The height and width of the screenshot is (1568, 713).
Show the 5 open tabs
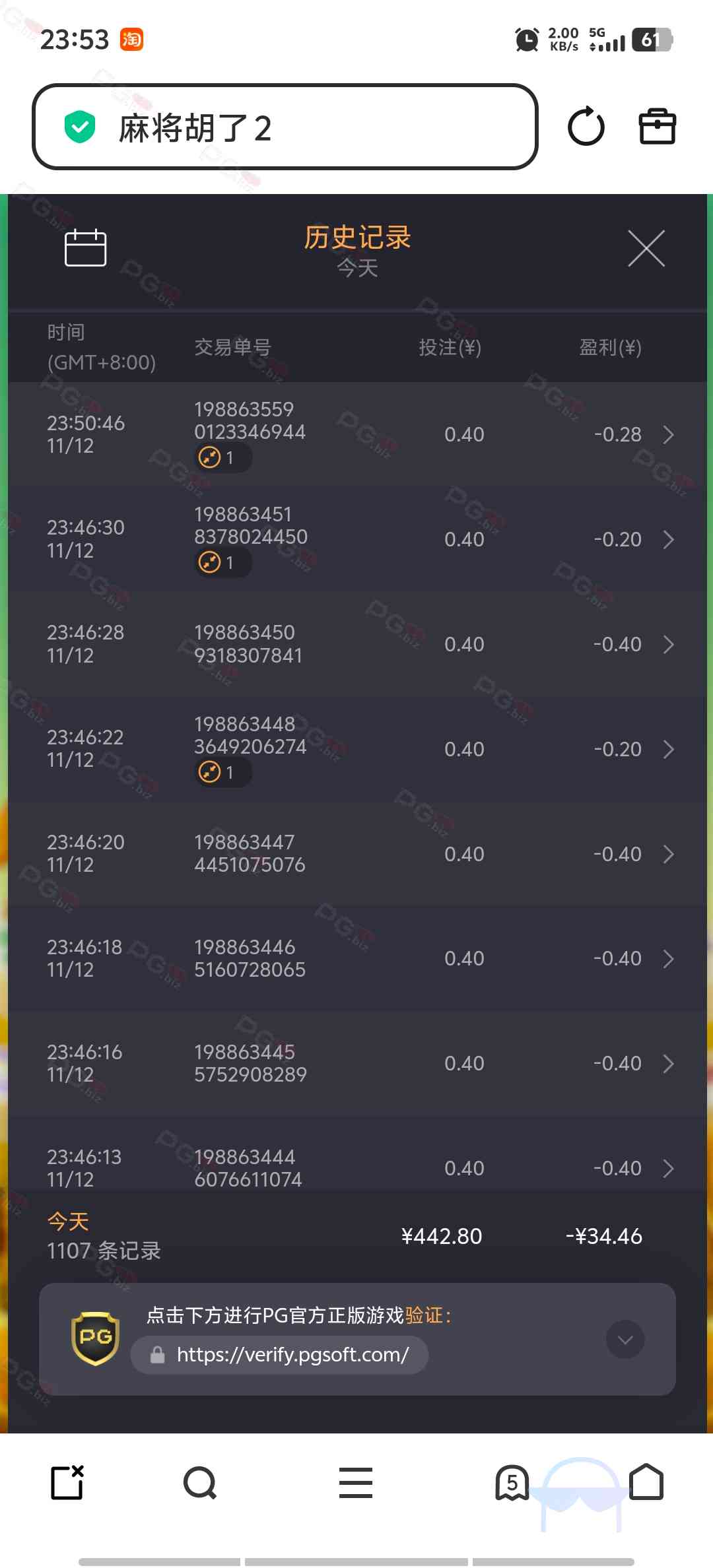[x=512, y=1483]
